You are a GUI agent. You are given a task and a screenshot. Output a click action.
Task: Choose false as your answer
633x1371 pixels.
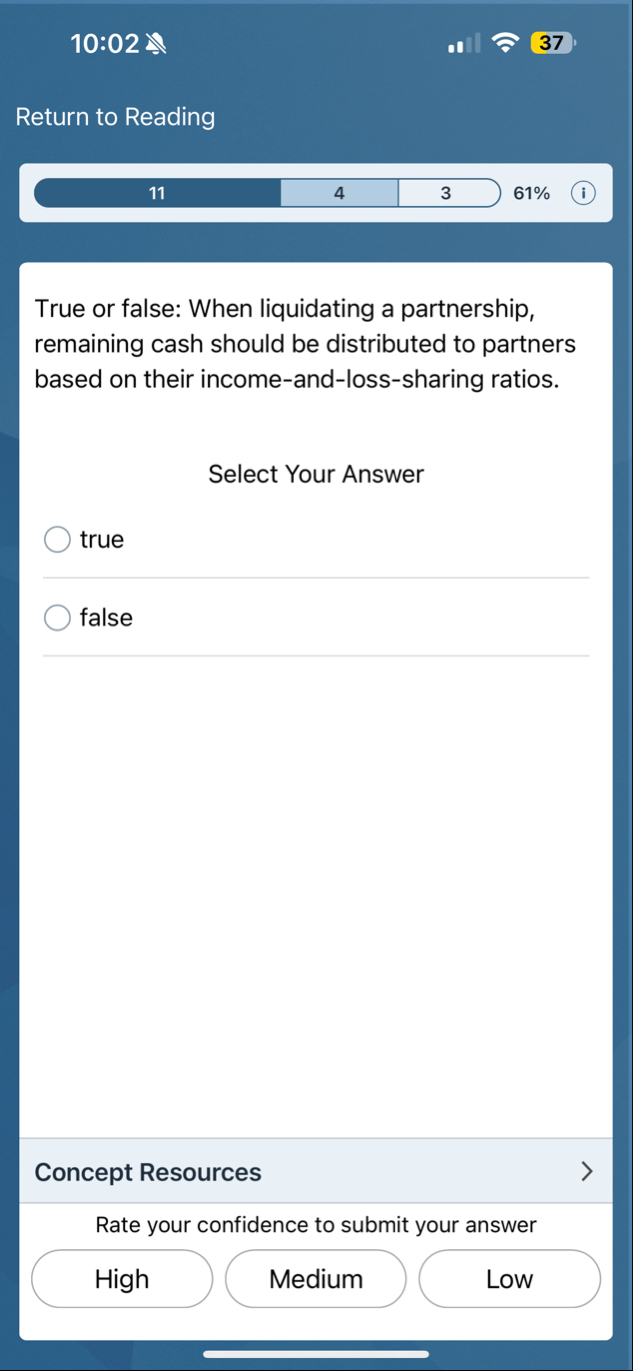[58, 618]
